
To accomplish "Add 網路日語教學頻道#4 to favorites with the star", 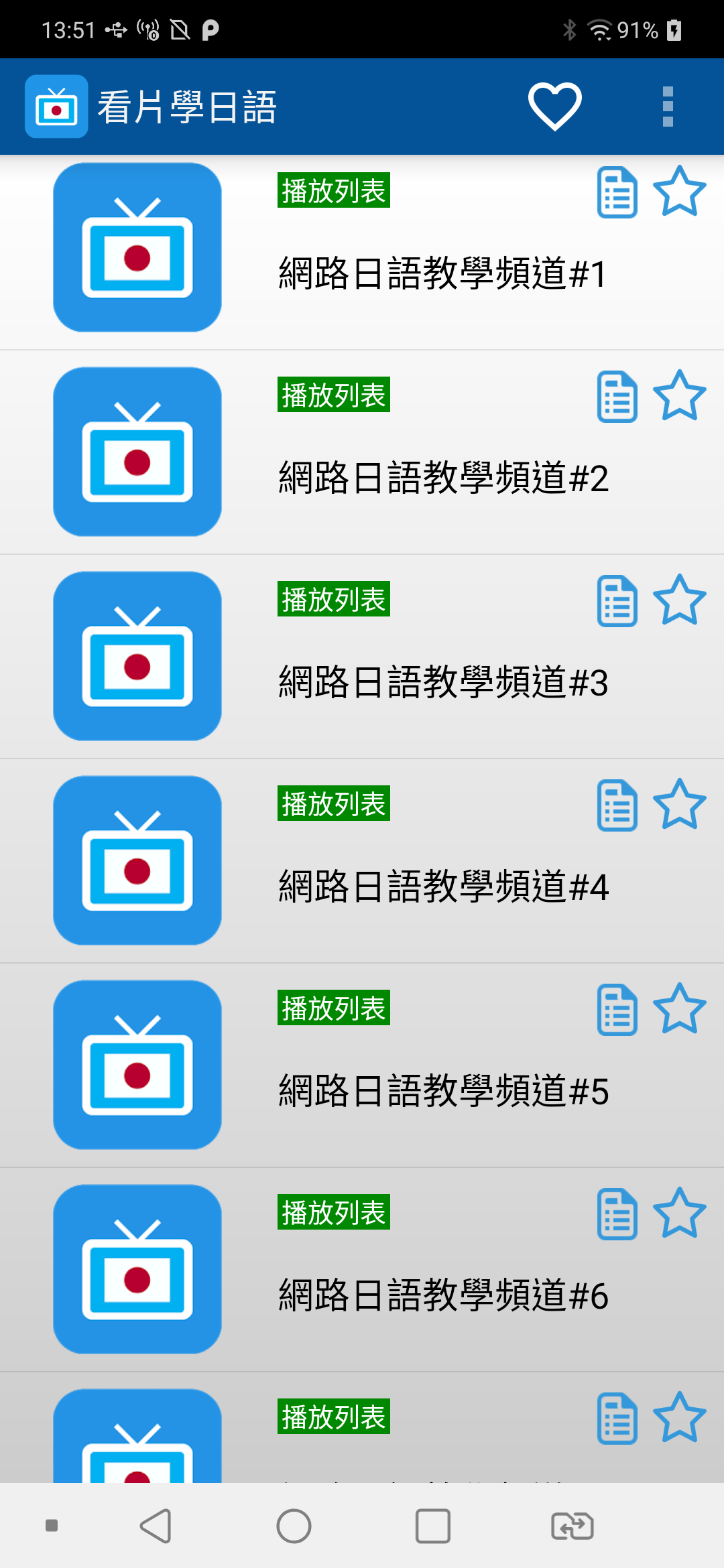I will (680, 805).
